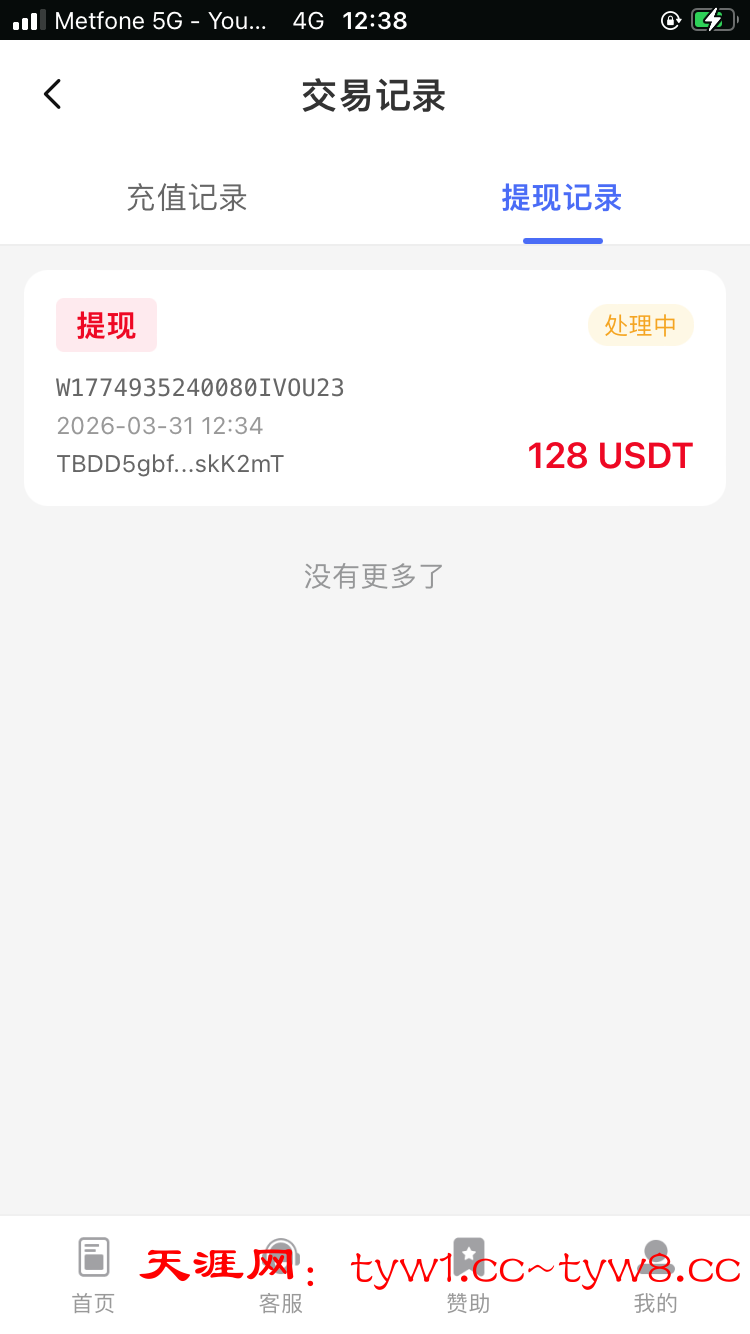This screenshot has height=1334, width=750.
Task: Open the truncated address TBDD5gbf...skK2mT
Action: [170, 463]
